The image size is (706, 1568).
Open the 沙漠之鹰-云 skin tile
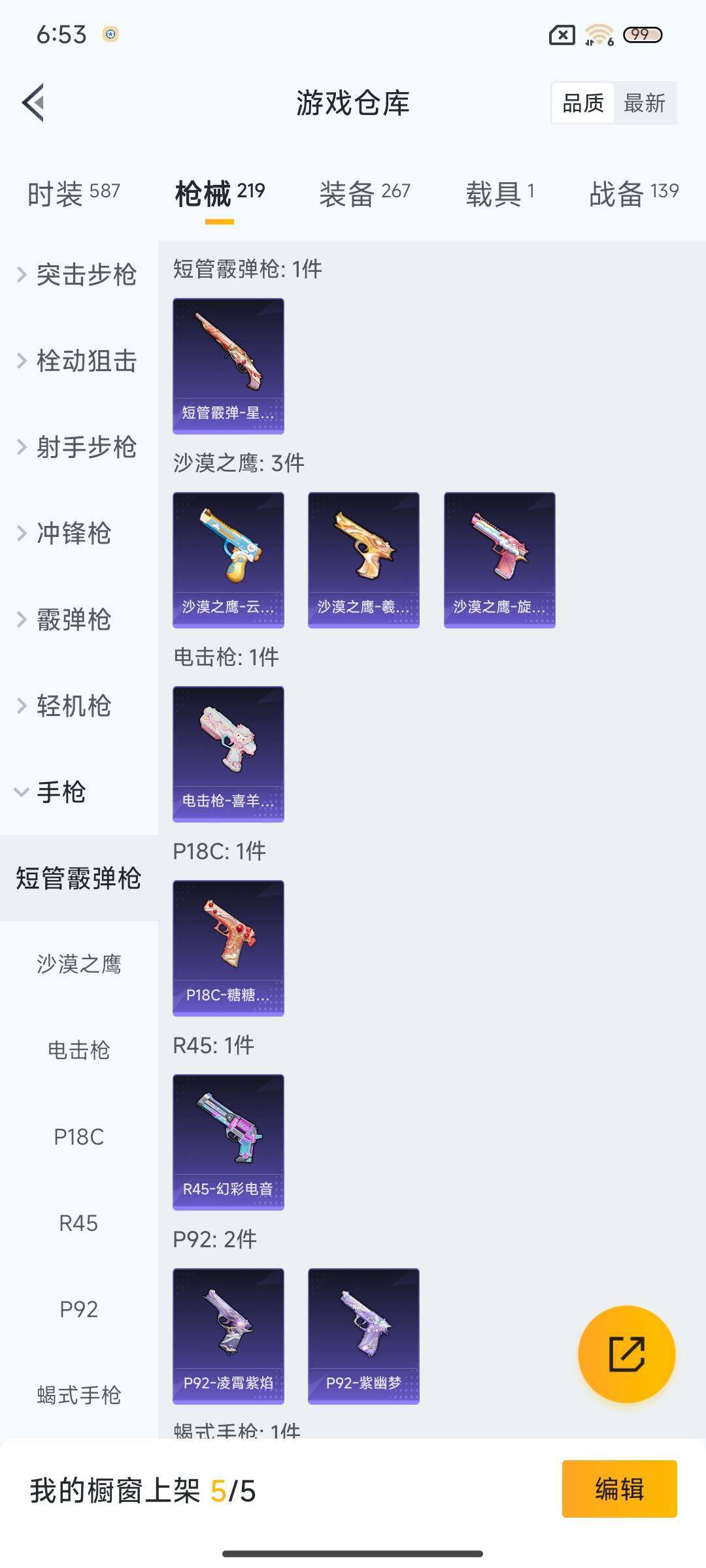coord(228,560)
